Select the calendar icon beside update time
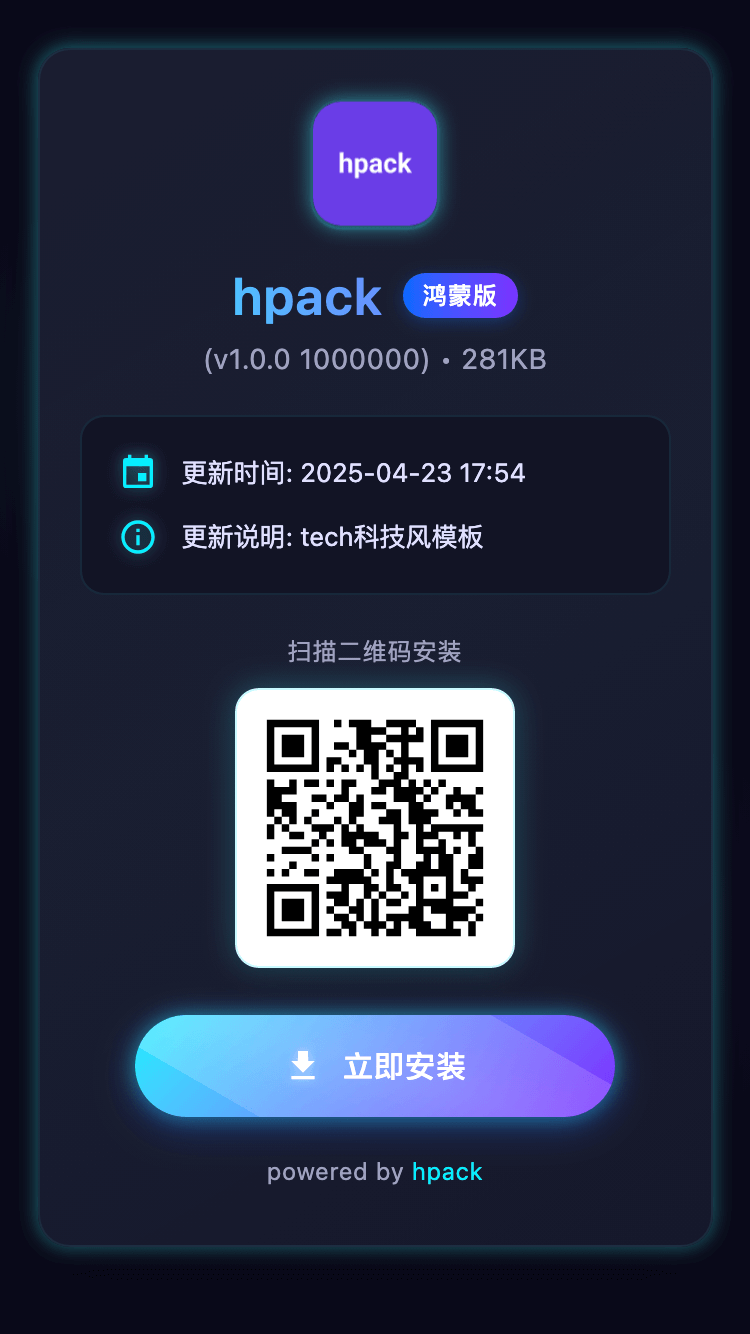 pos(138,471)
